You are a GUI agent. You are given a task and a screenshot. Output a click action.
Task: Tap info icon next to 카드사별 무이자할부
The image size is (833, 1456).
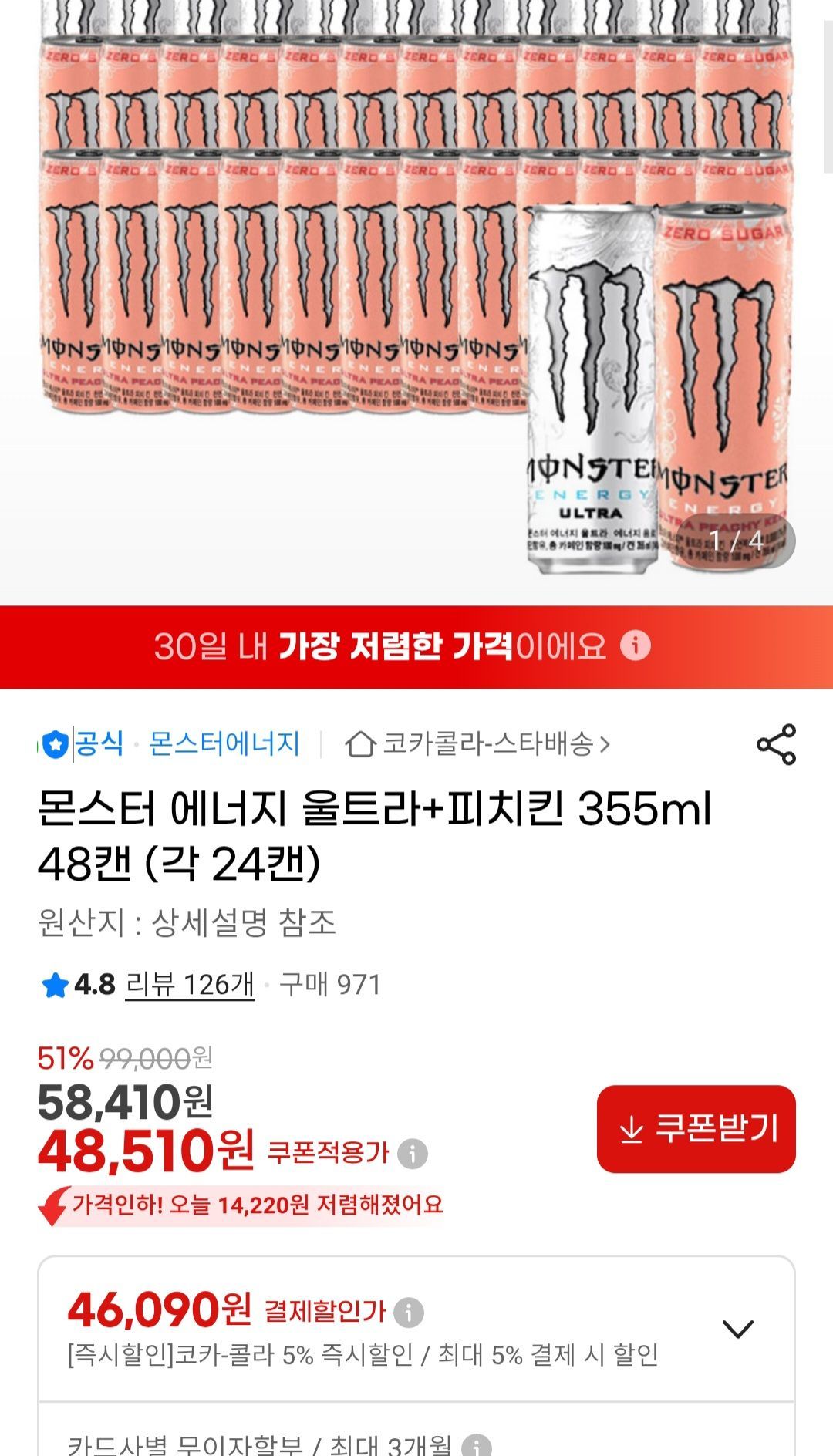pos(477,1445)
